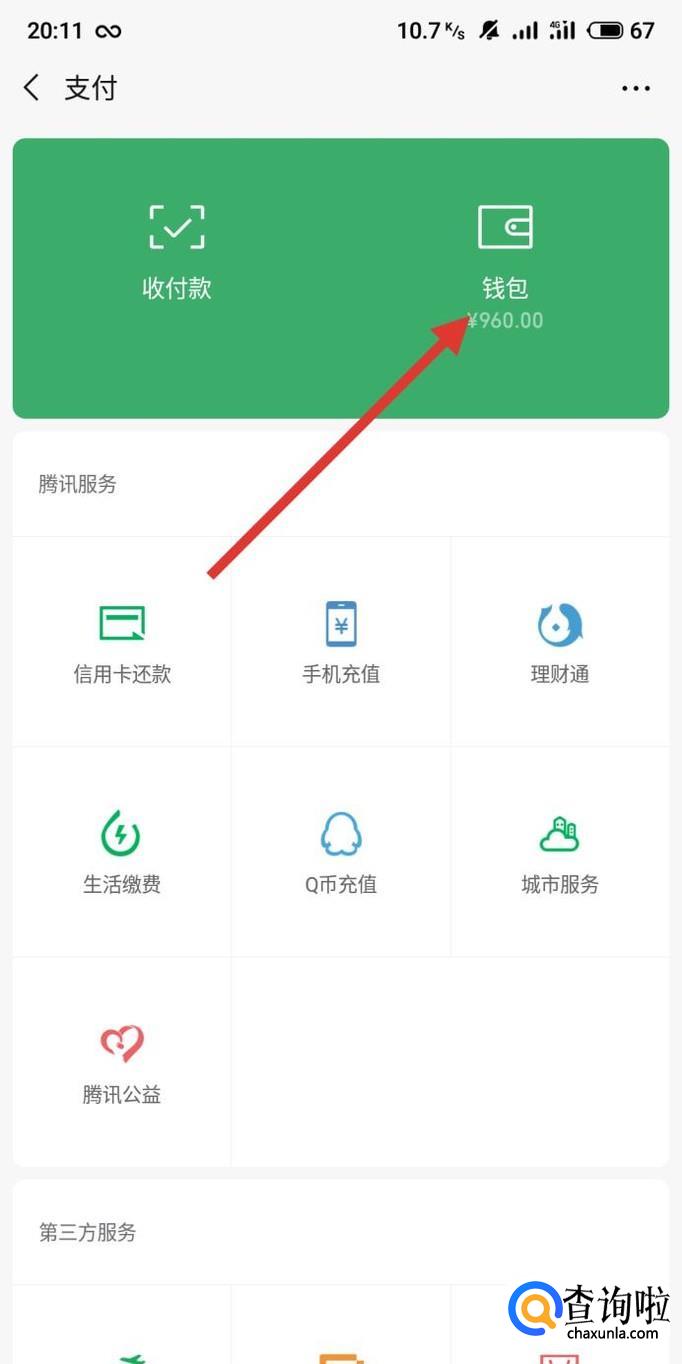Open 城市服务 city services
Screen dimensions: 682x1364
coord(560,852)
